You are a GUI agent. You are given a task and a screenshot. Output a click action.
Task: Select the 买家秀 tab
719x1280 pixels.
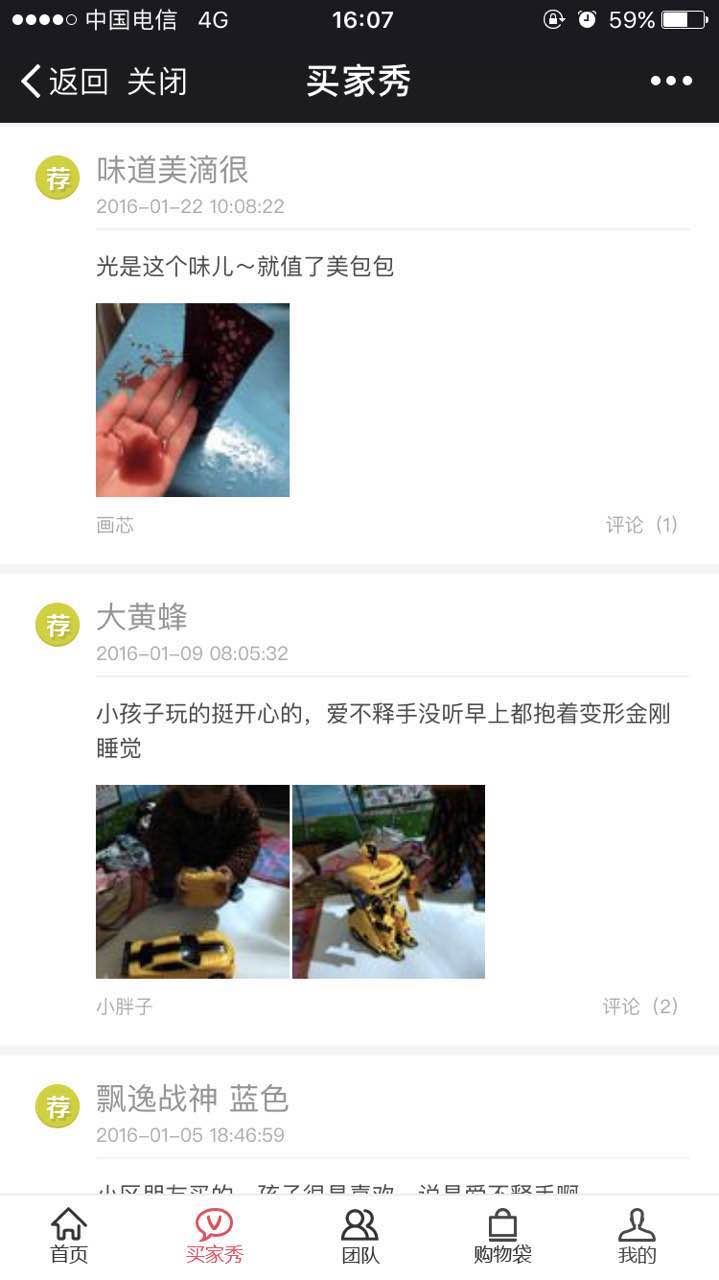[214, 1236]
